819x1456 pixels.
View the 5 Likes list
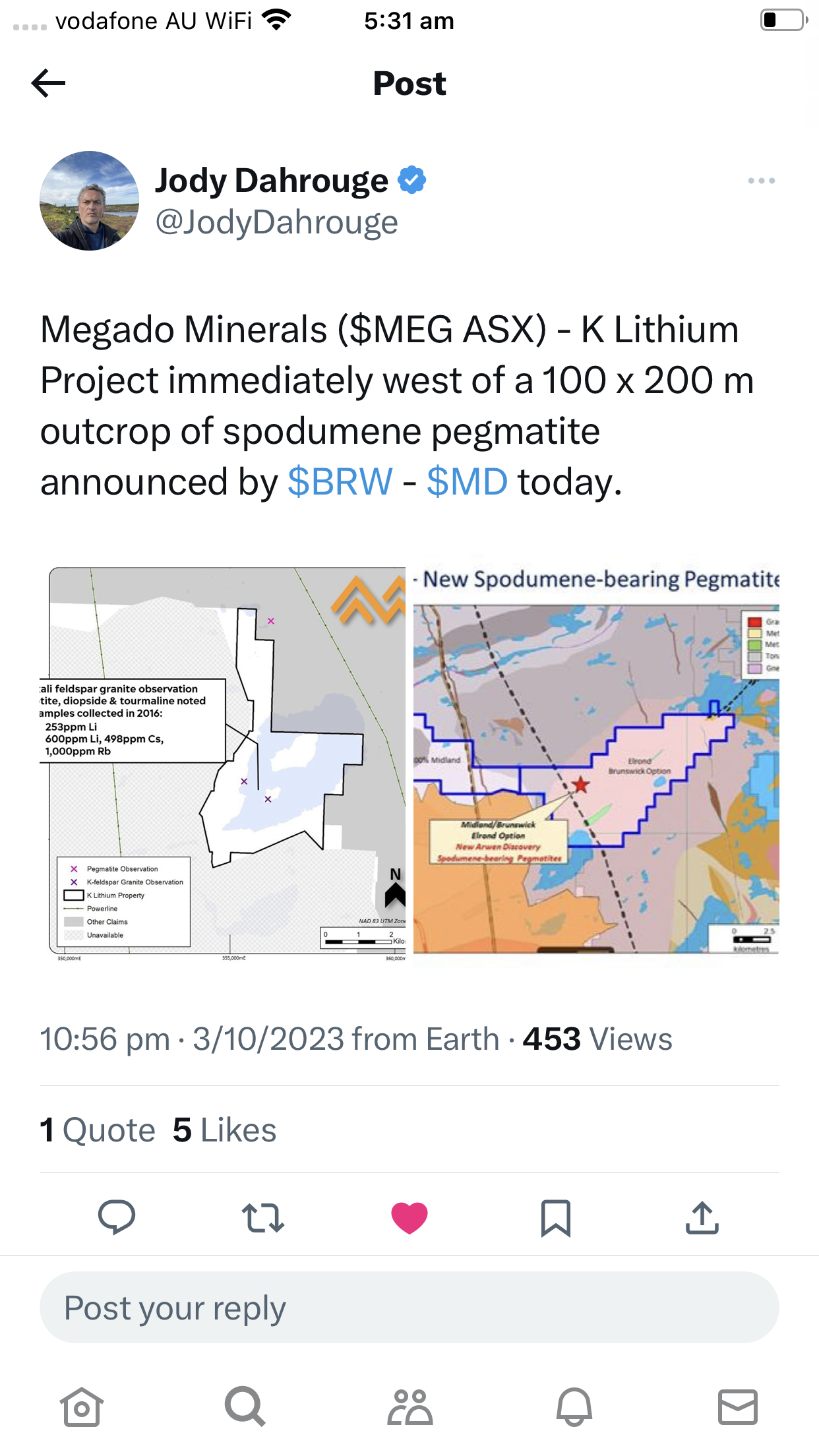pos(224,1130)
